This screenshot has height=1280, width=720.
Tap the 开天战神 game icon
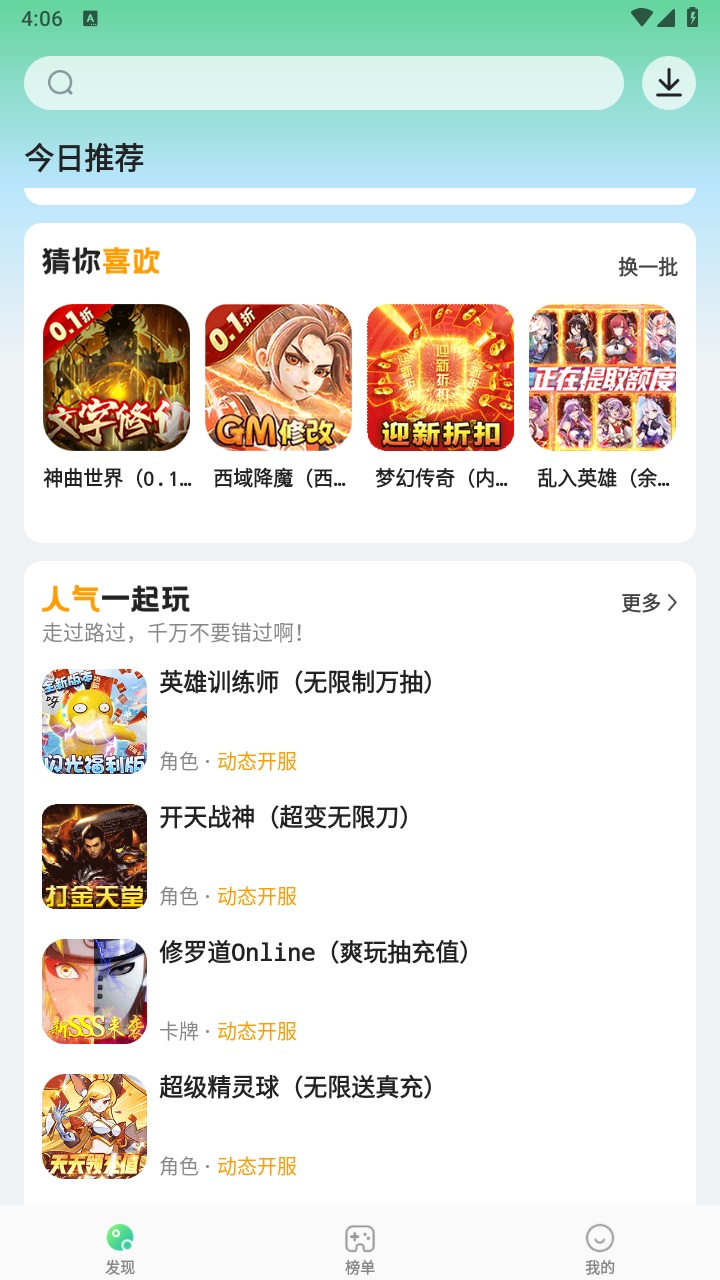coord(93,856)
